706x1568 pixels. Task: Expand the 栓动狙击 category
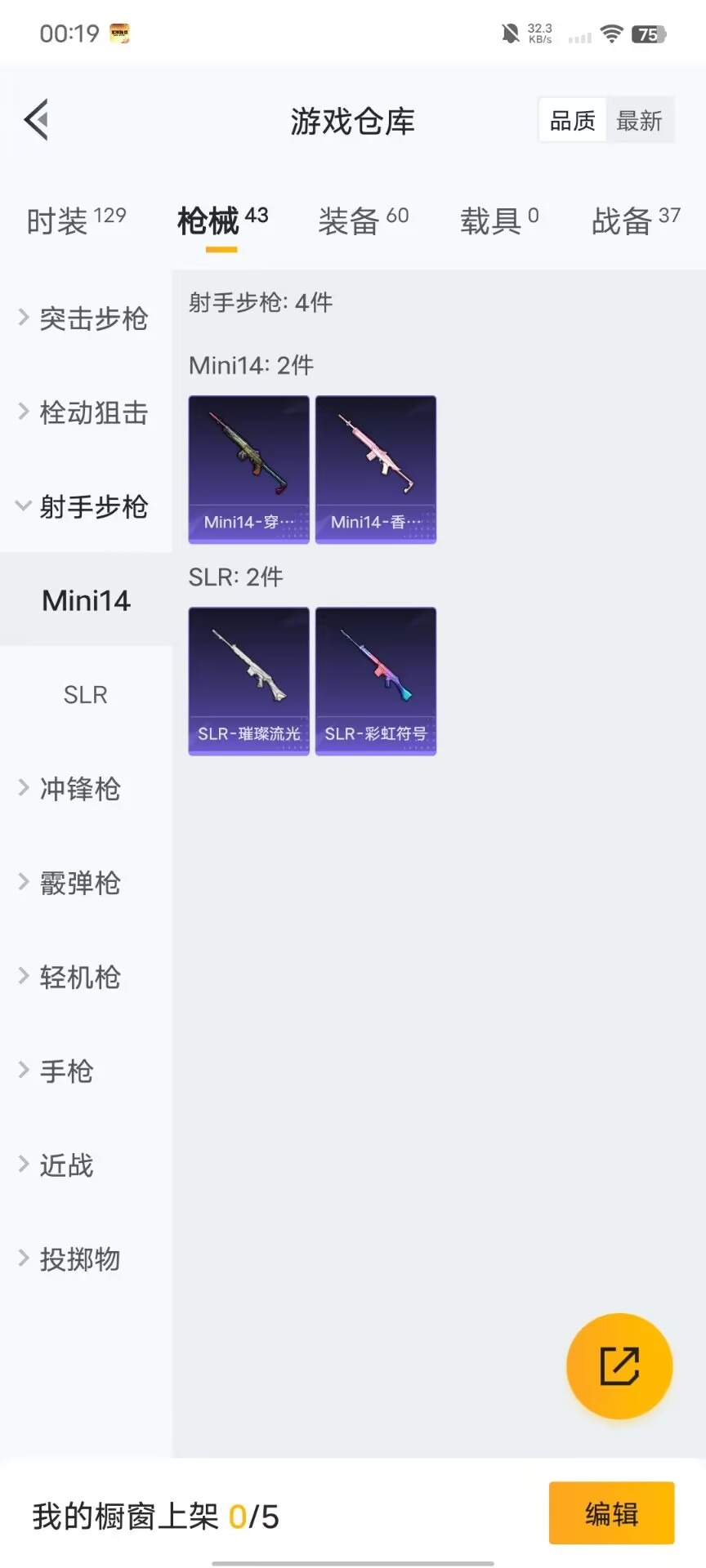pyautogui.click(x=84, y=412)
